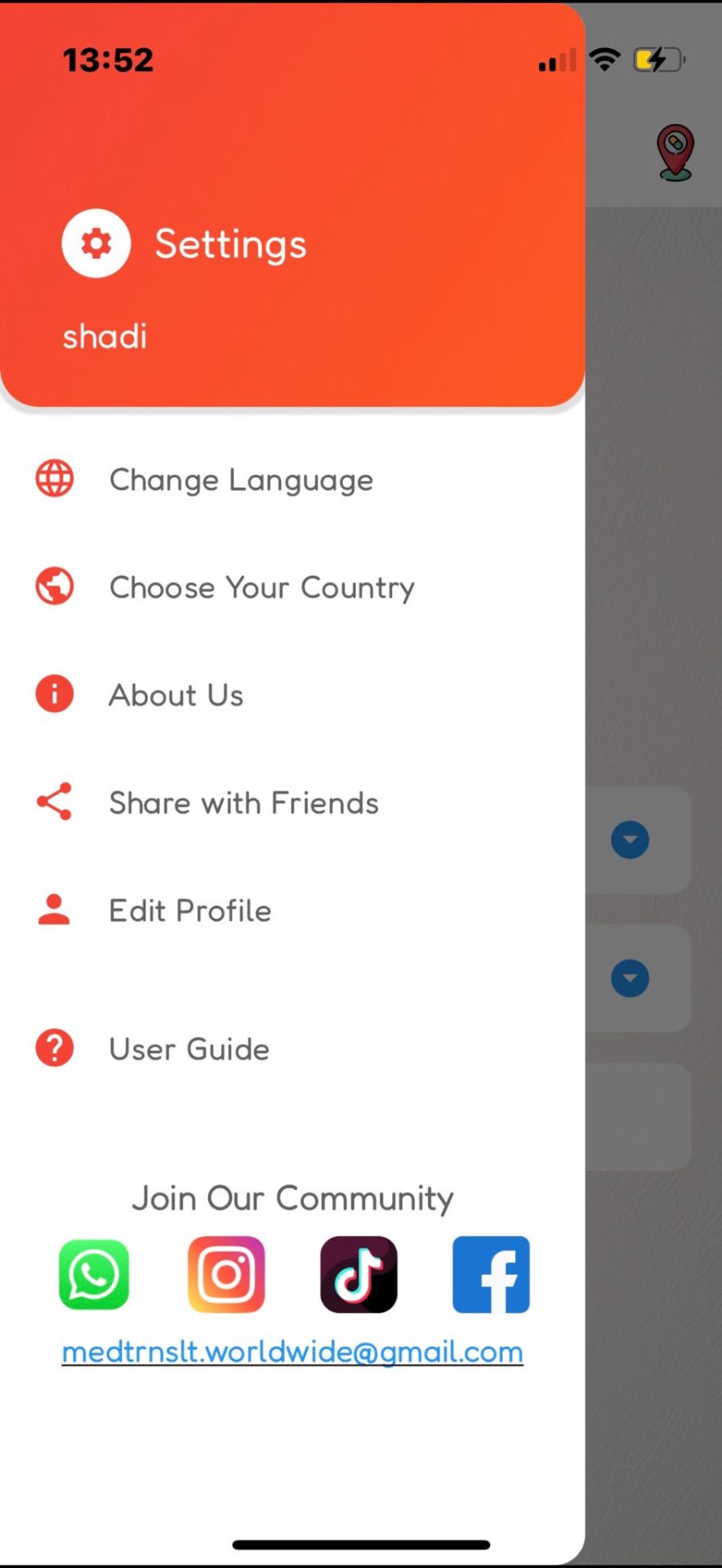The image size is (722, 1568).
Task: Open the Facebook community page
Action: [x=491, y=1275]
